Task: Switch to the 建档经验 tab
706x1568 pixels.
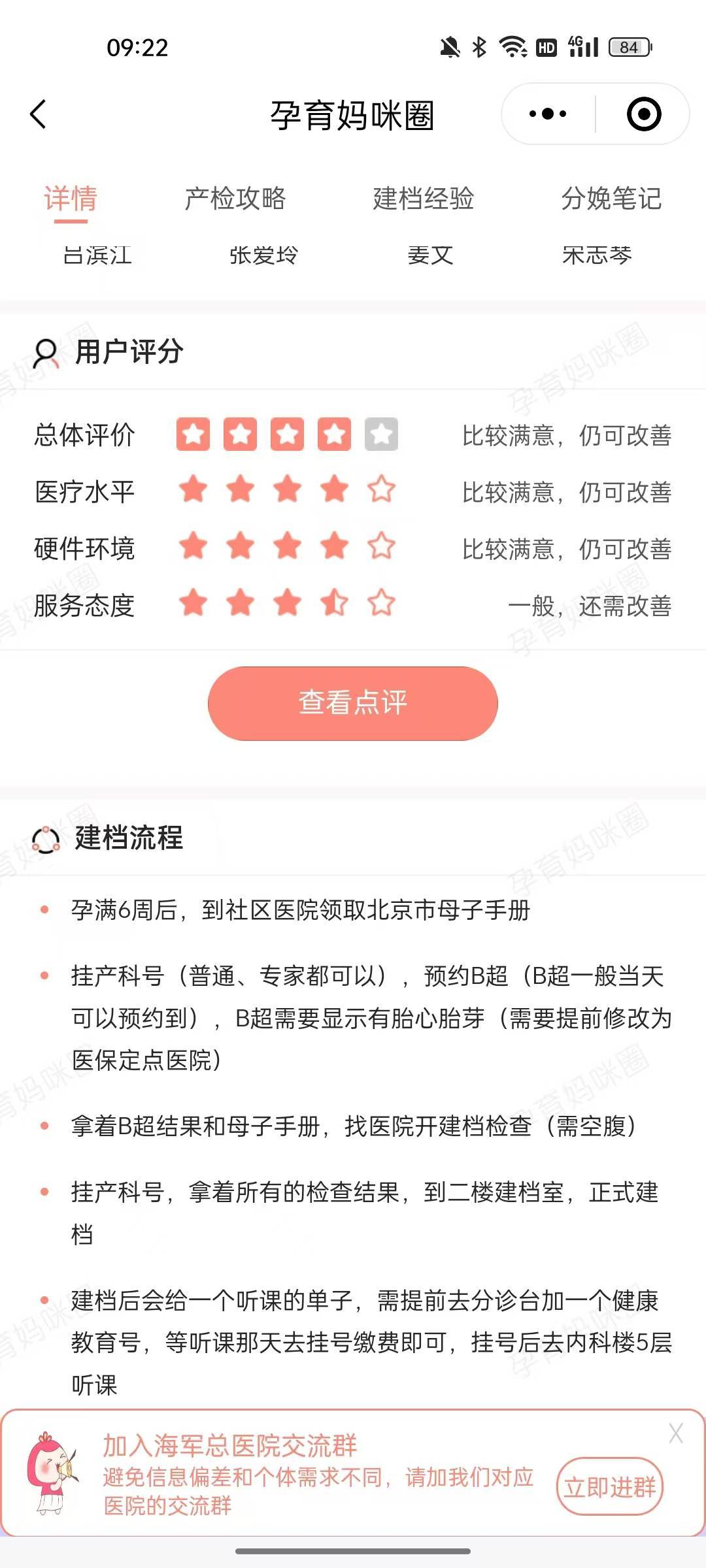Action: click(x=424, y=199)
